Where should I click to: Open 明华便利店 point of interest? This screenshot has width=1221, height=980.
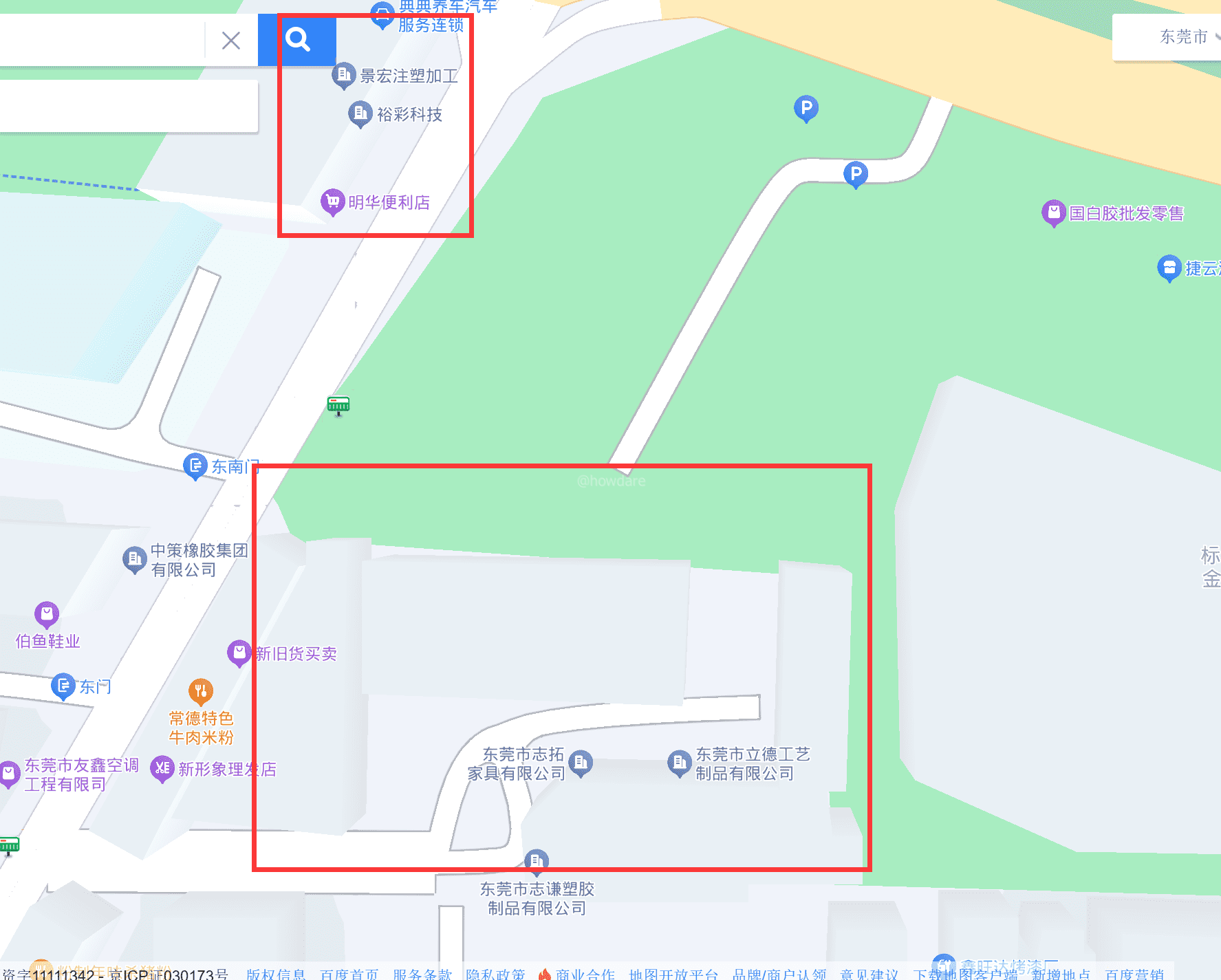pos(333,202)
